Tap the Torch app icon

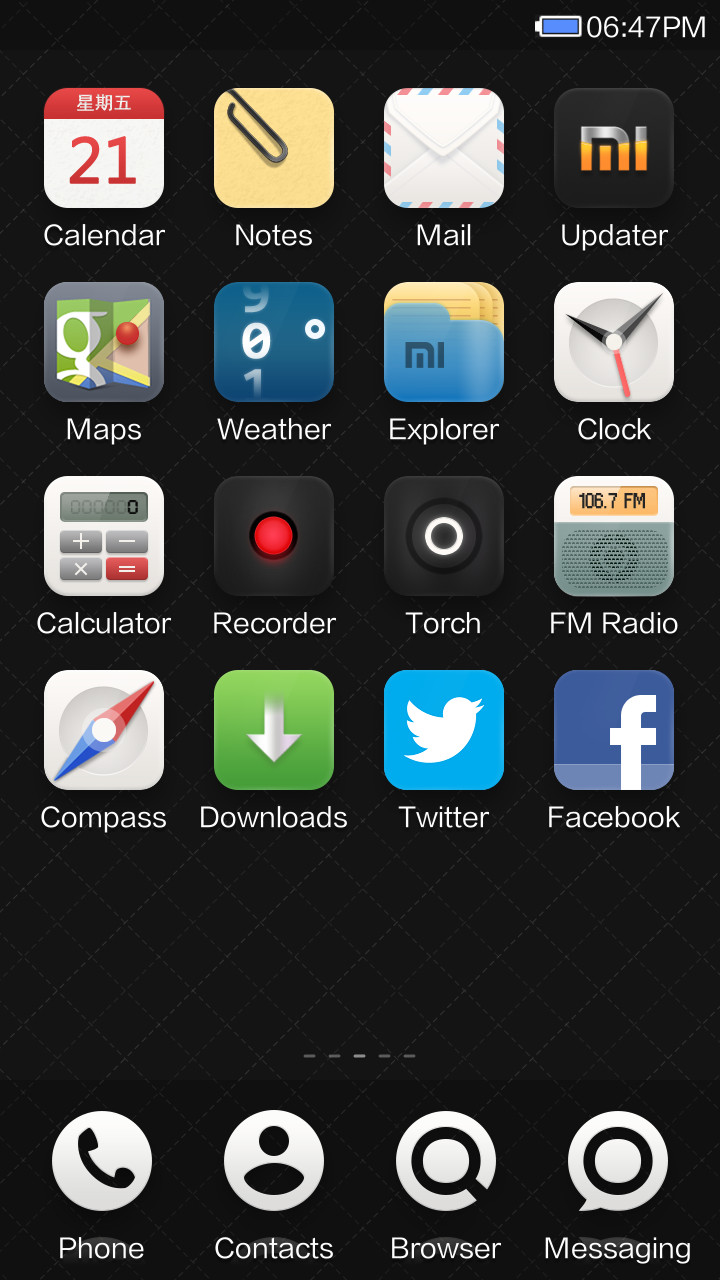pos(444,536)
